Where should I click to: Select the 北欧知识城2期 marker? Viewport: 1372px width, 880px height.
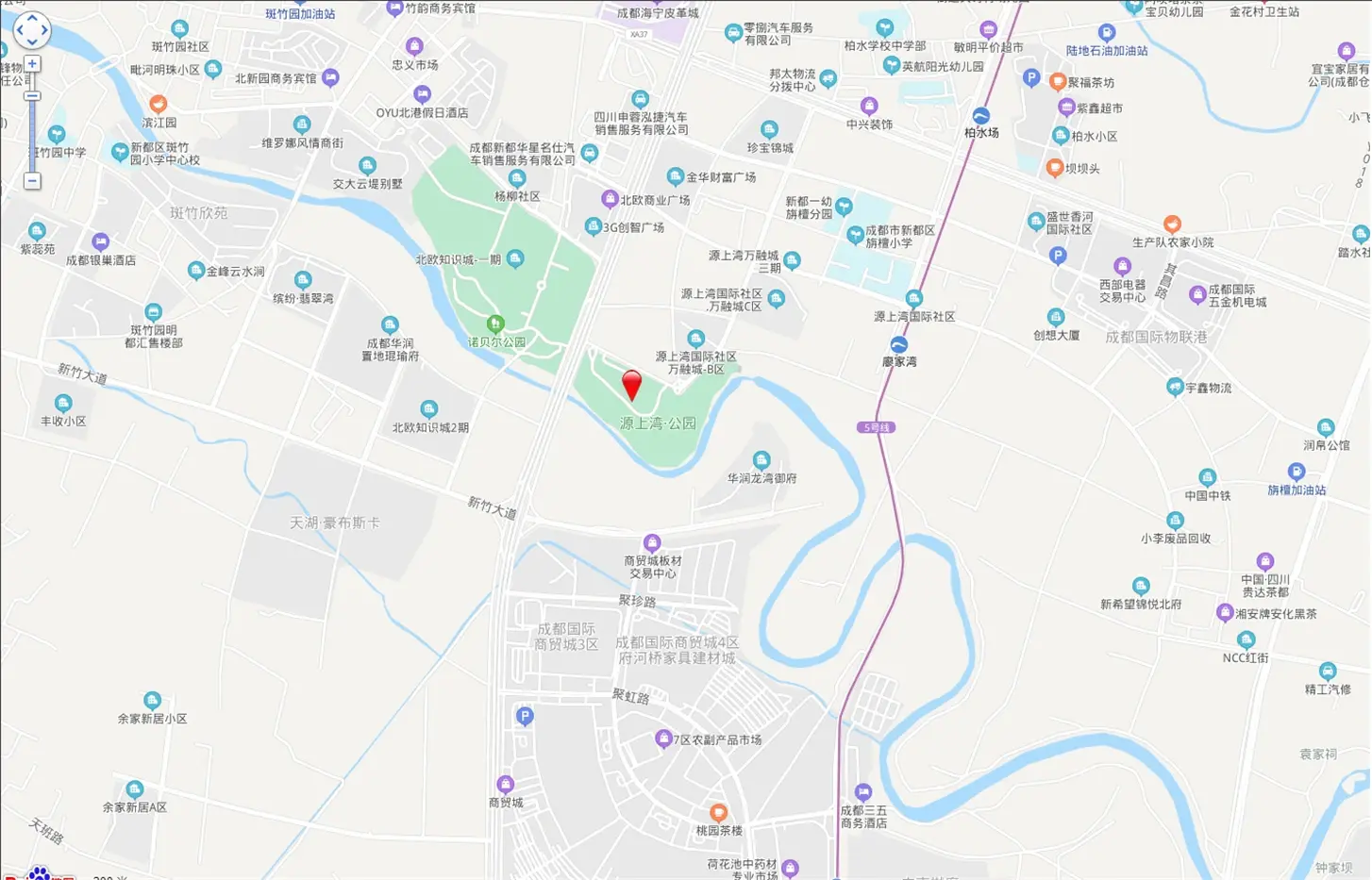[429, 409]
